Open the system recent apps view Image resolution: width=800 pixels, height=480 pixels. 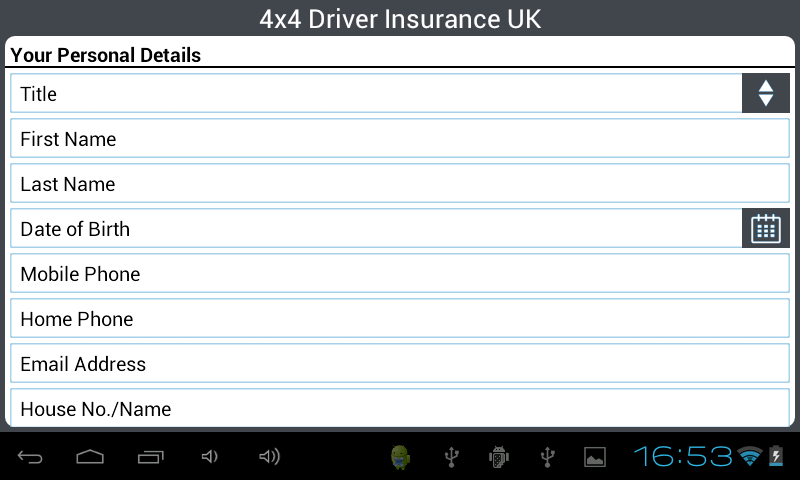tap(150, 457)
